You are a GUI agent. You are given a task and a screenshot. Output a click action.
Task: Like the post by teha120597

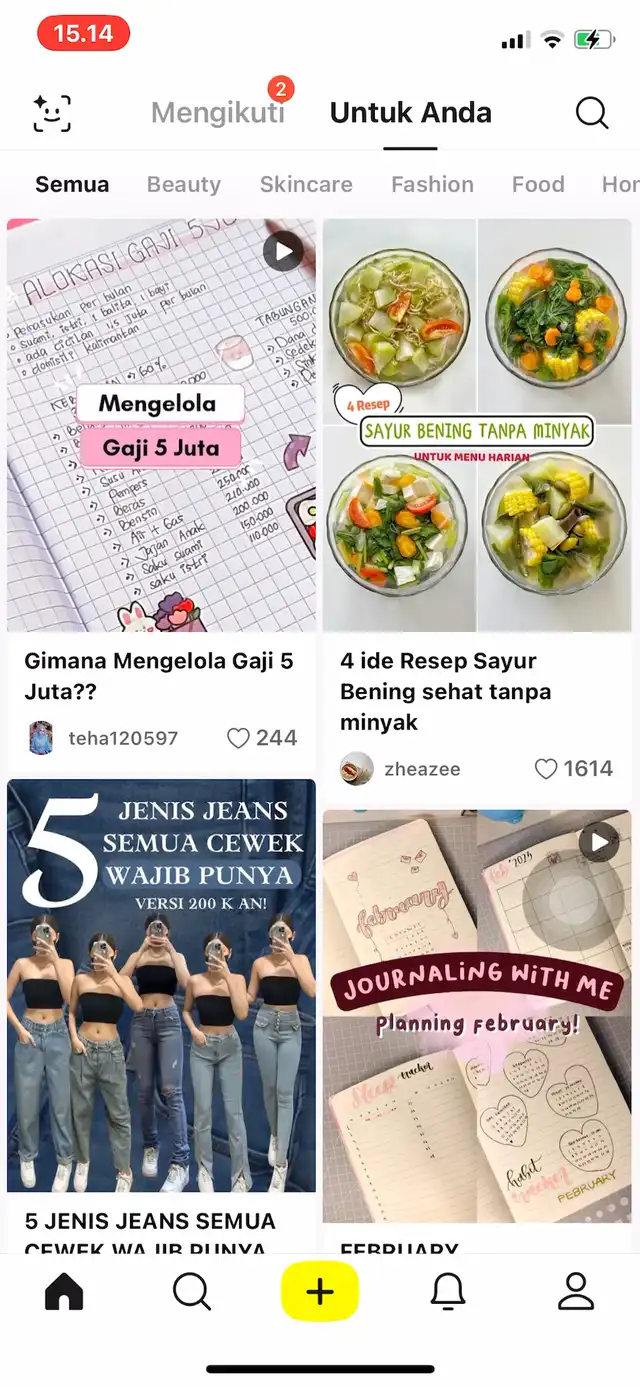(238, 739)
